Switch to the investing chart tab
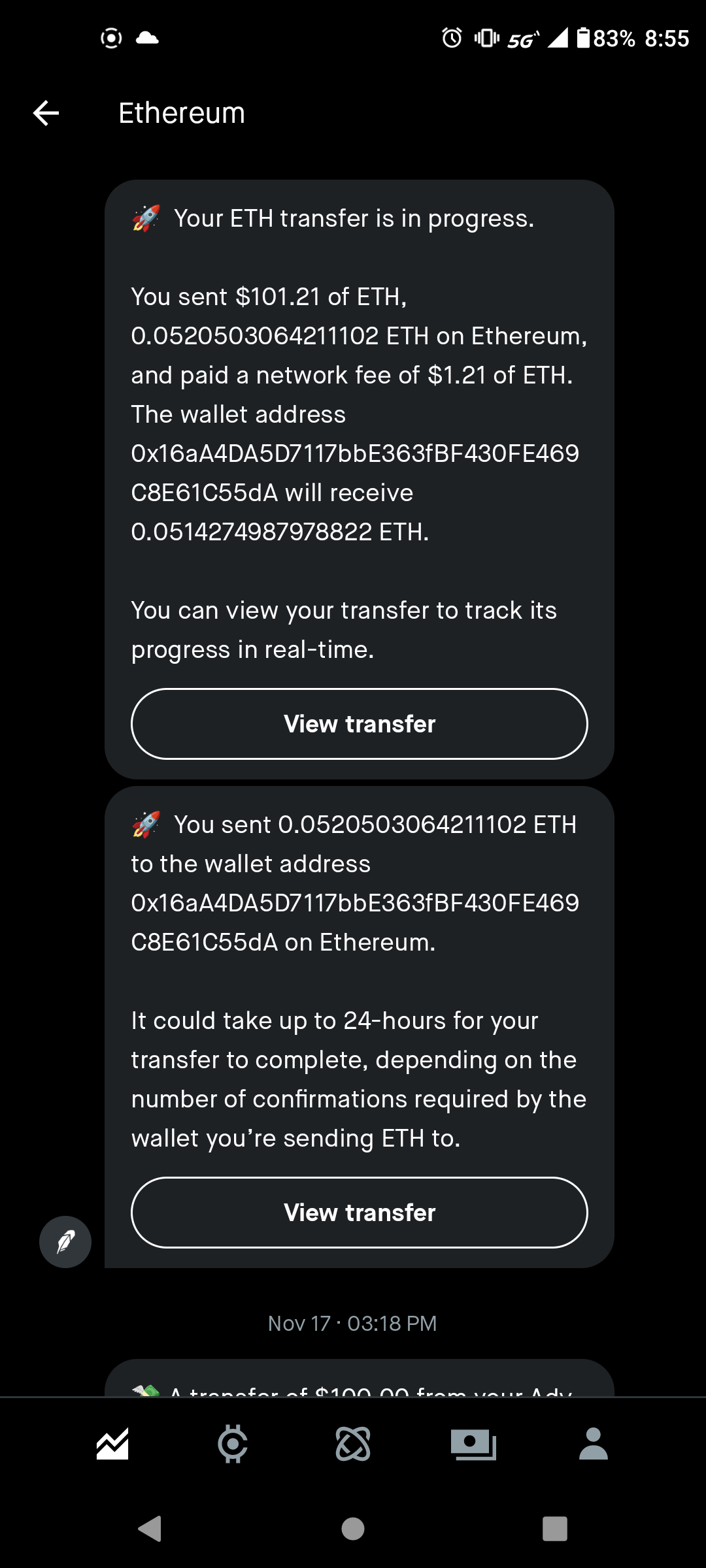The height and width of the screenshot is (1568, 706). (x=112, y=1444)
